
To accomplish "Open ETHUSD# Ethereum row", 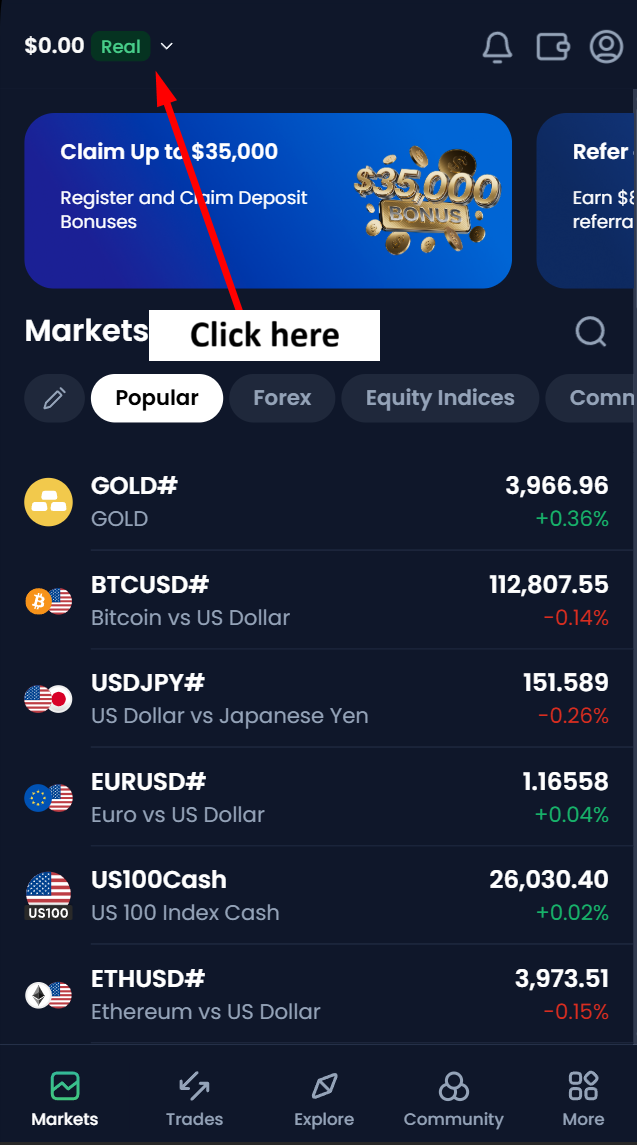I will tap(318, 994).
